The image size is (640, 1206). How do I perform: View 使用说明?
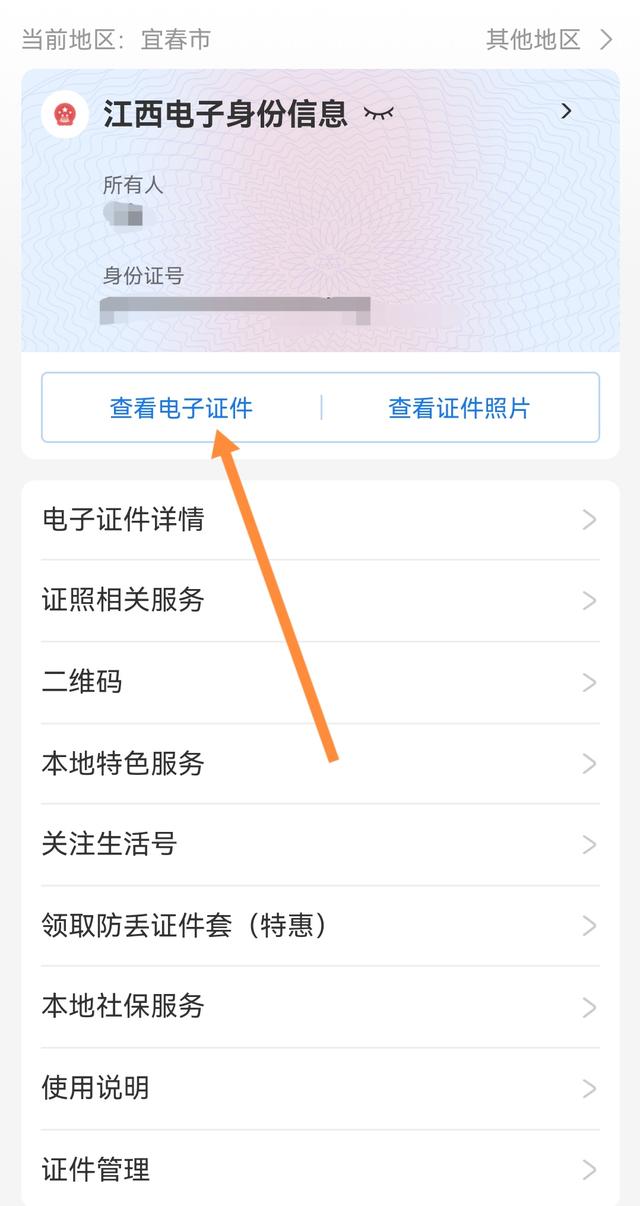coord(320,1088)
